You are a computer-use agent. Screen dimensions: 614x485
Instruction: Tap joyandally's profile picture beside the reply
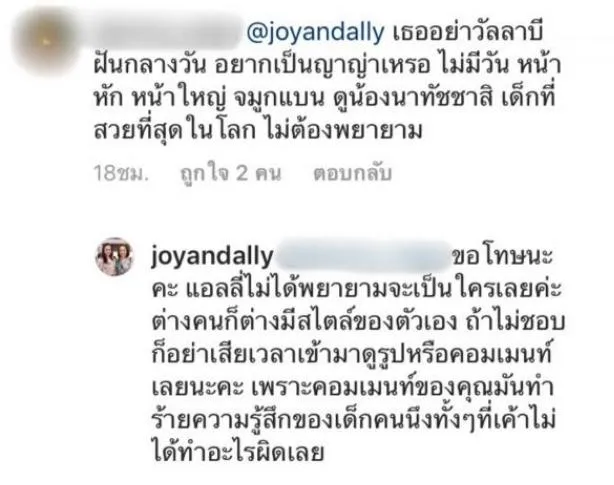[114, 256]
